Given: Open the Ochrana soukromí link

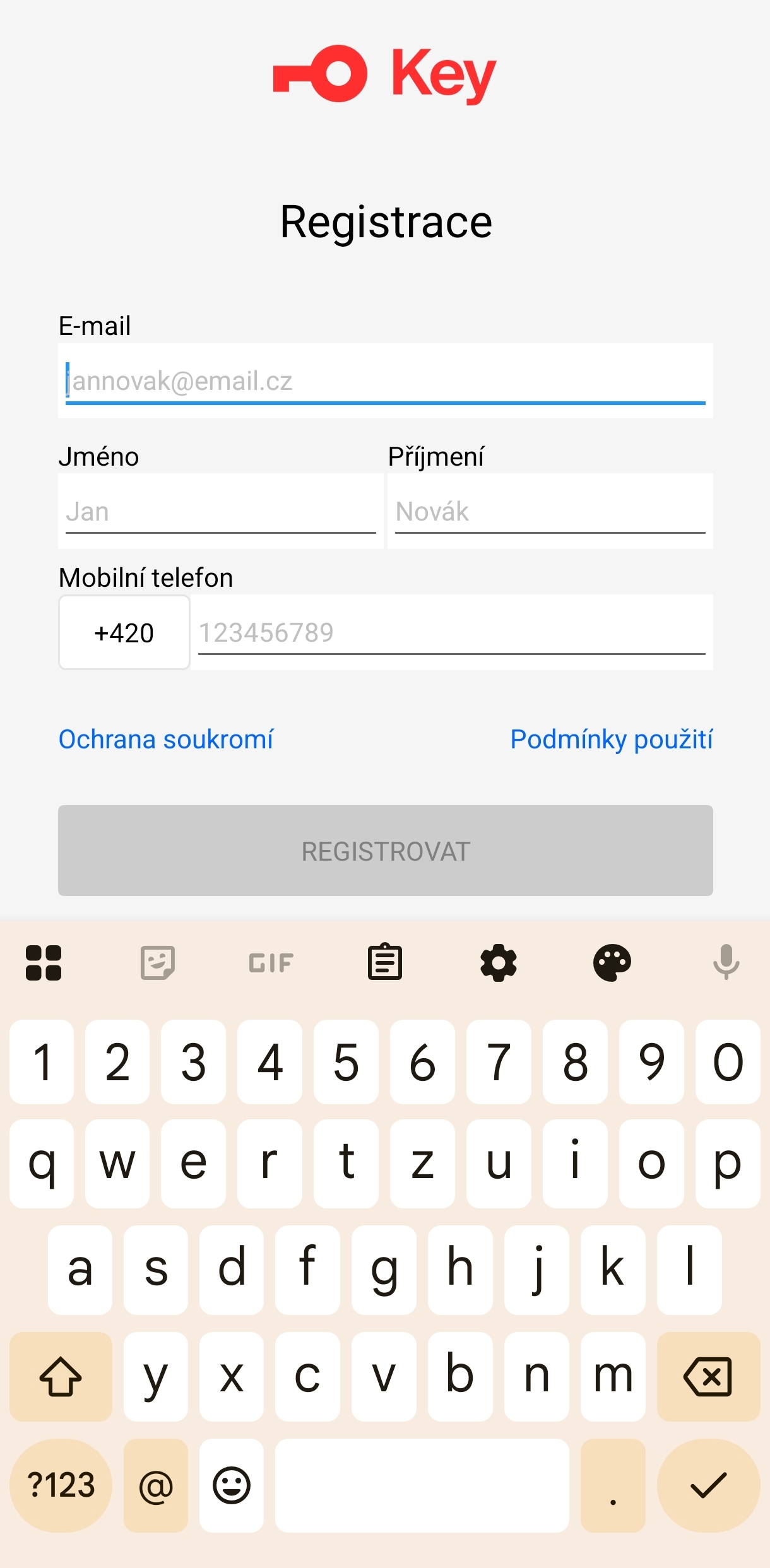Looking at the screenshot, I should [x=166, y=739].
